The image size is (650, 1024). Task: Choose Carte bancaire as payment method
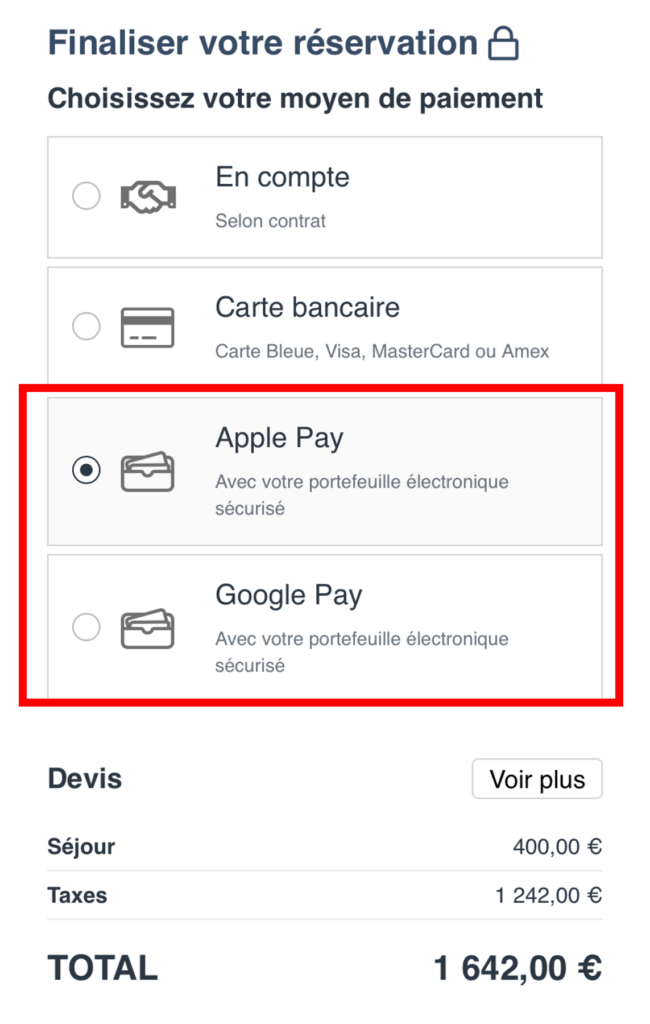(87, 326)
